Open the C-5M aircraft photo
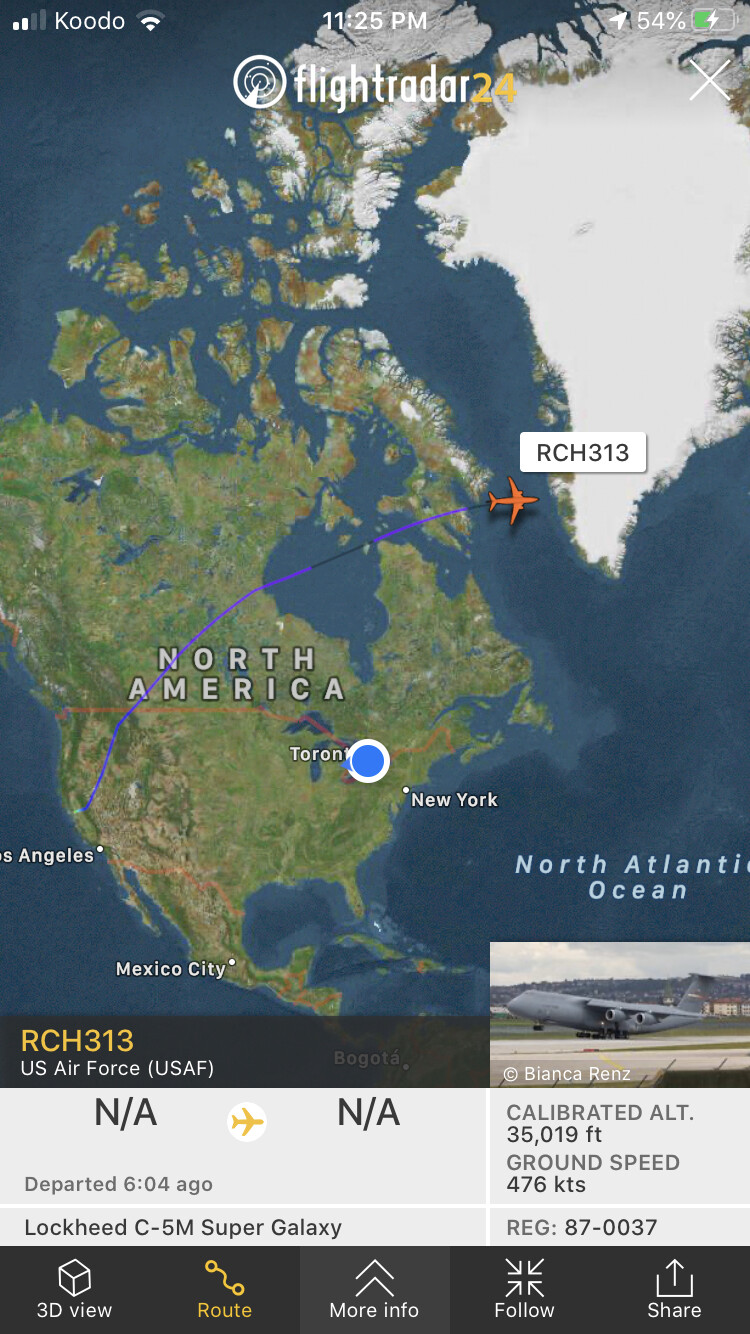Screen dimensions: 750x1334 [620, 1014]
